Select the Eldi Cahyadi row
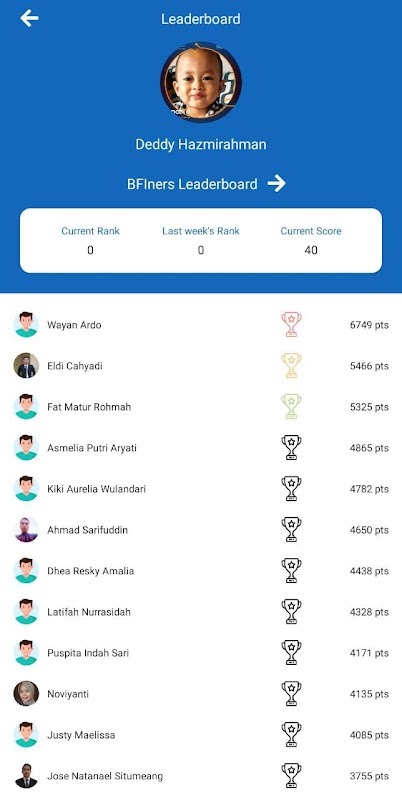Image resolution: width=402 pixels, height=800 pixels. 201,366
